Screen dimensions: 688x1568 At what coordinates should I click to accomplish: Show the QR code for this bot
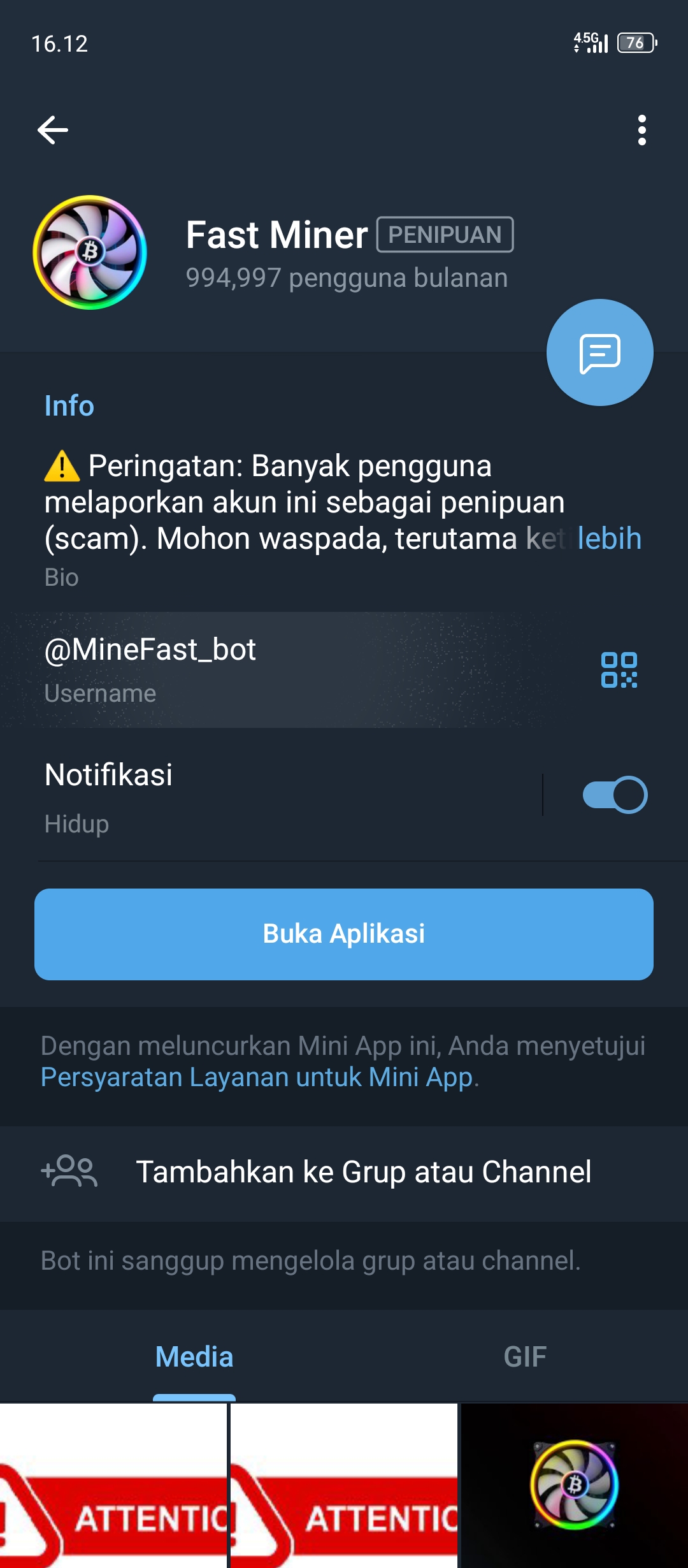click(619, 670)
